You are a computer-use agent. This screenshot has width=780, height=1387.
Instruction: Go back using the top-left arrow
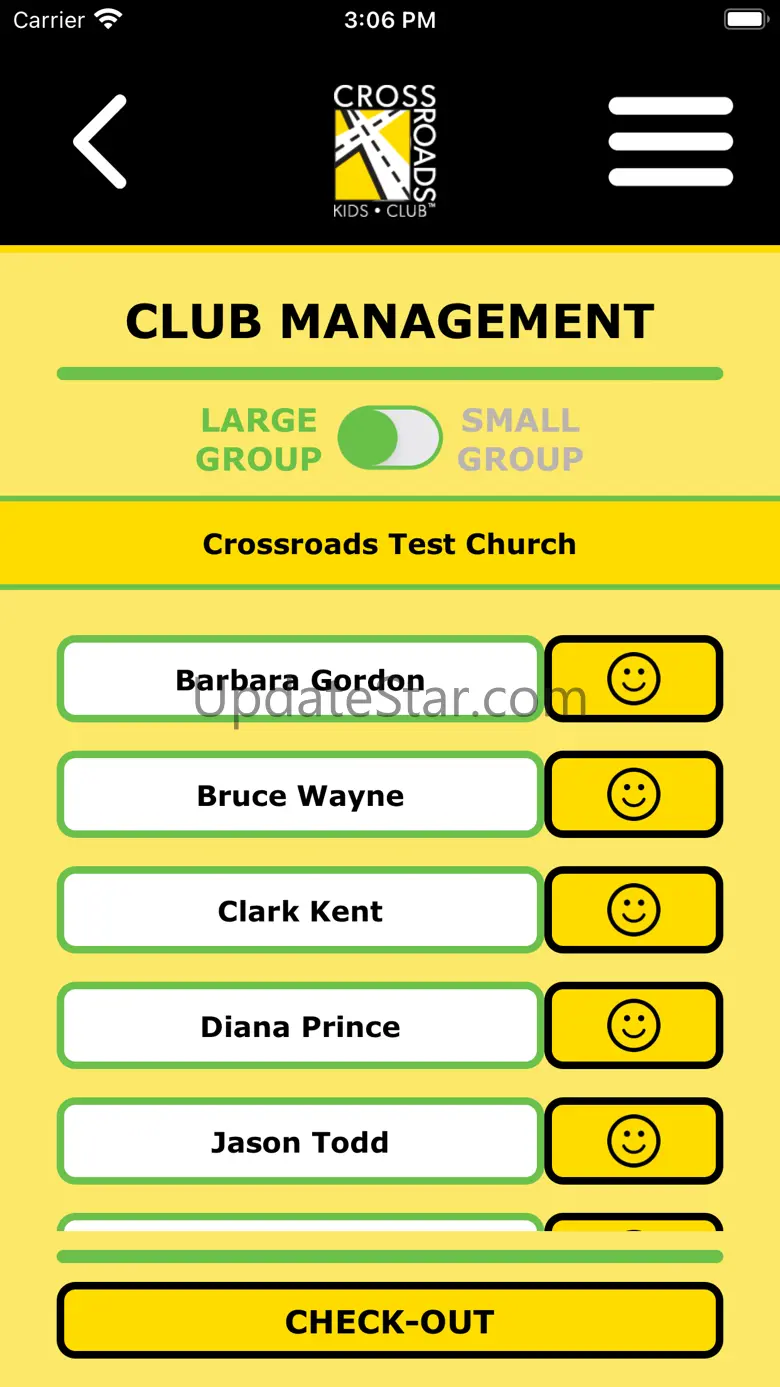[100, 141]
